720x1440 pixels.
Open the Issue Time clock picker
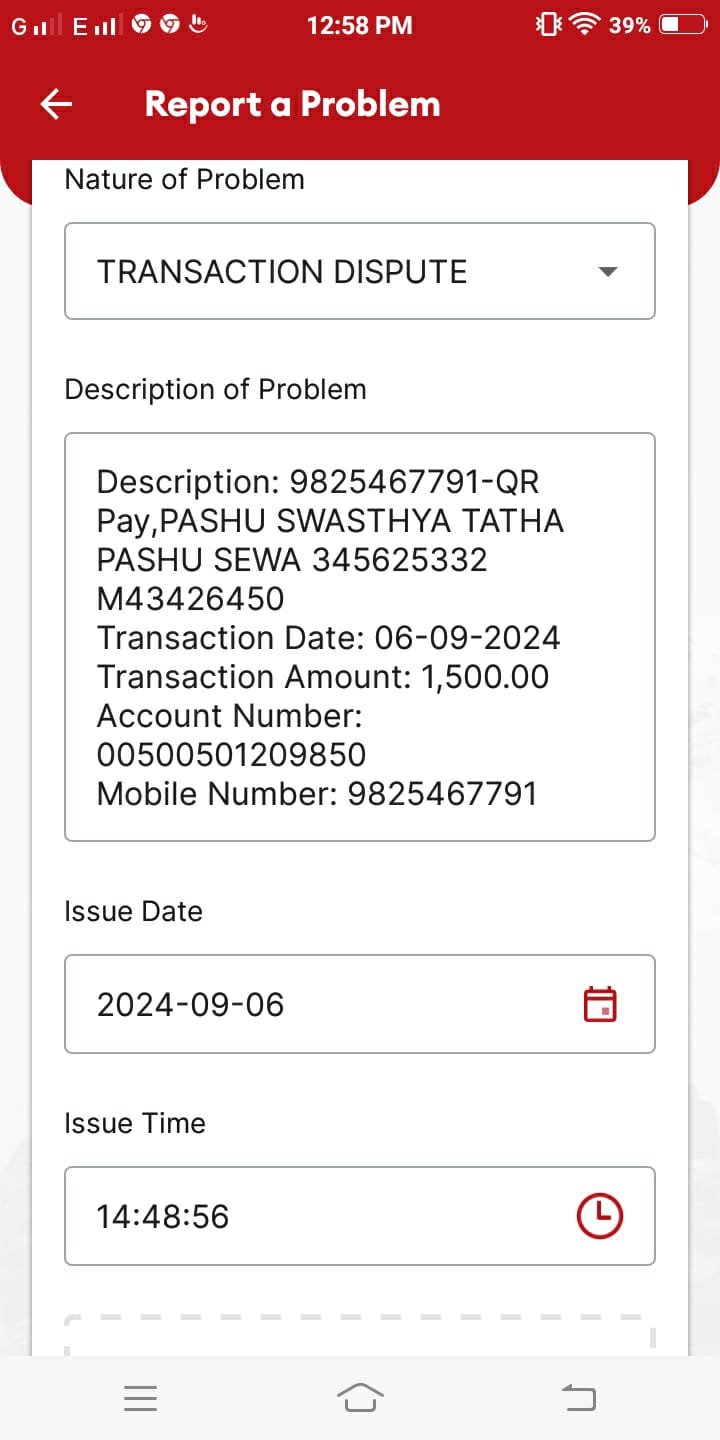tap(600, 1216)
